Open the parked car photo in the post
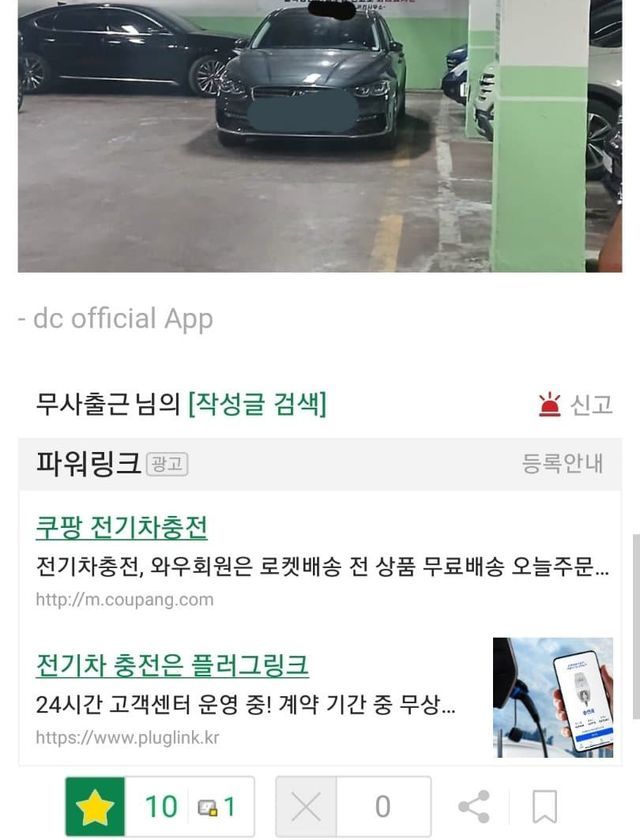This screenshot has height=840, width=640. (x=319, y=135)
